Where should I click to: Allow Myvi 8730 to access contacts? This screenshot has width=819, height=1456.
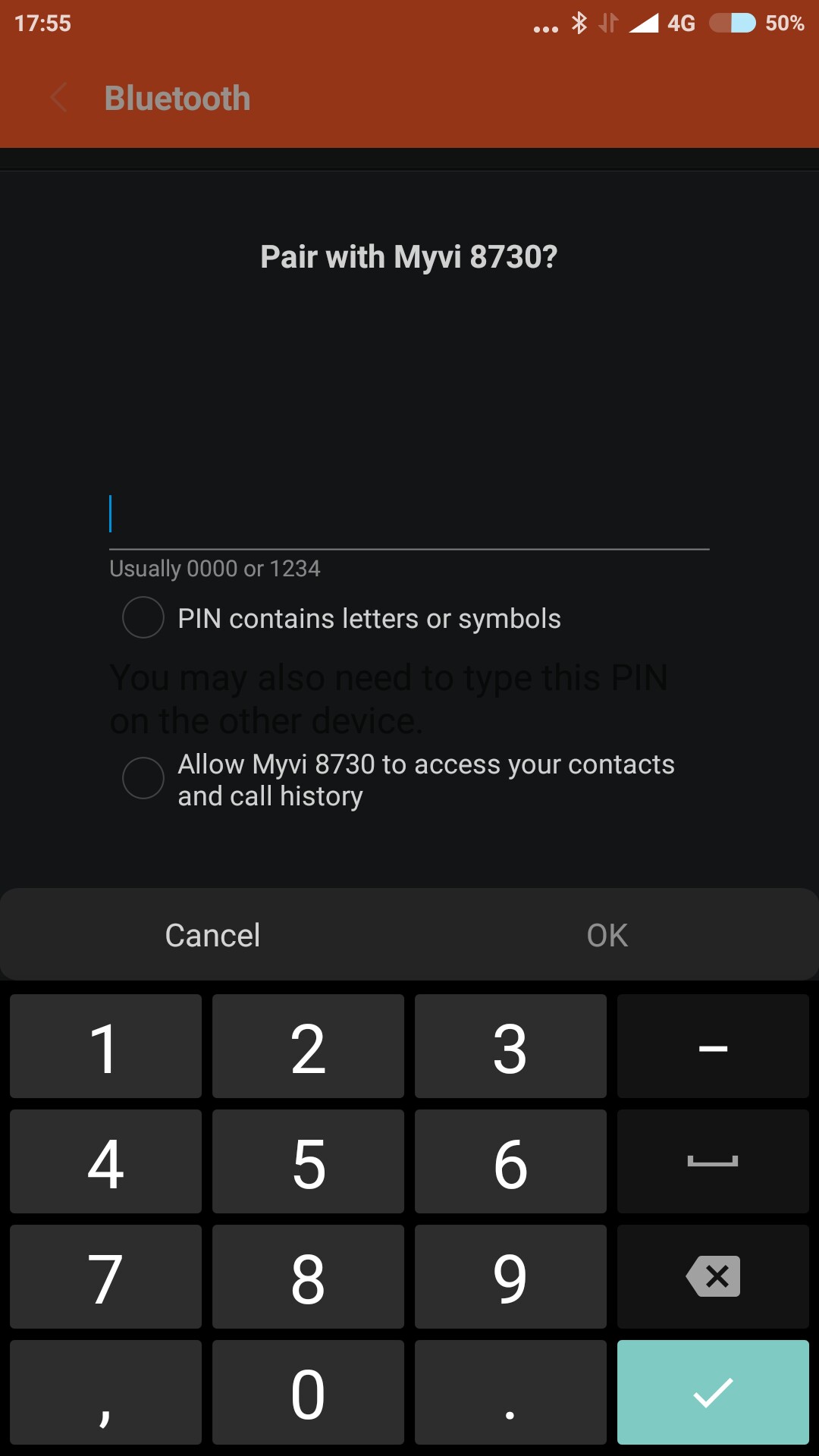(x=143, y=778)
